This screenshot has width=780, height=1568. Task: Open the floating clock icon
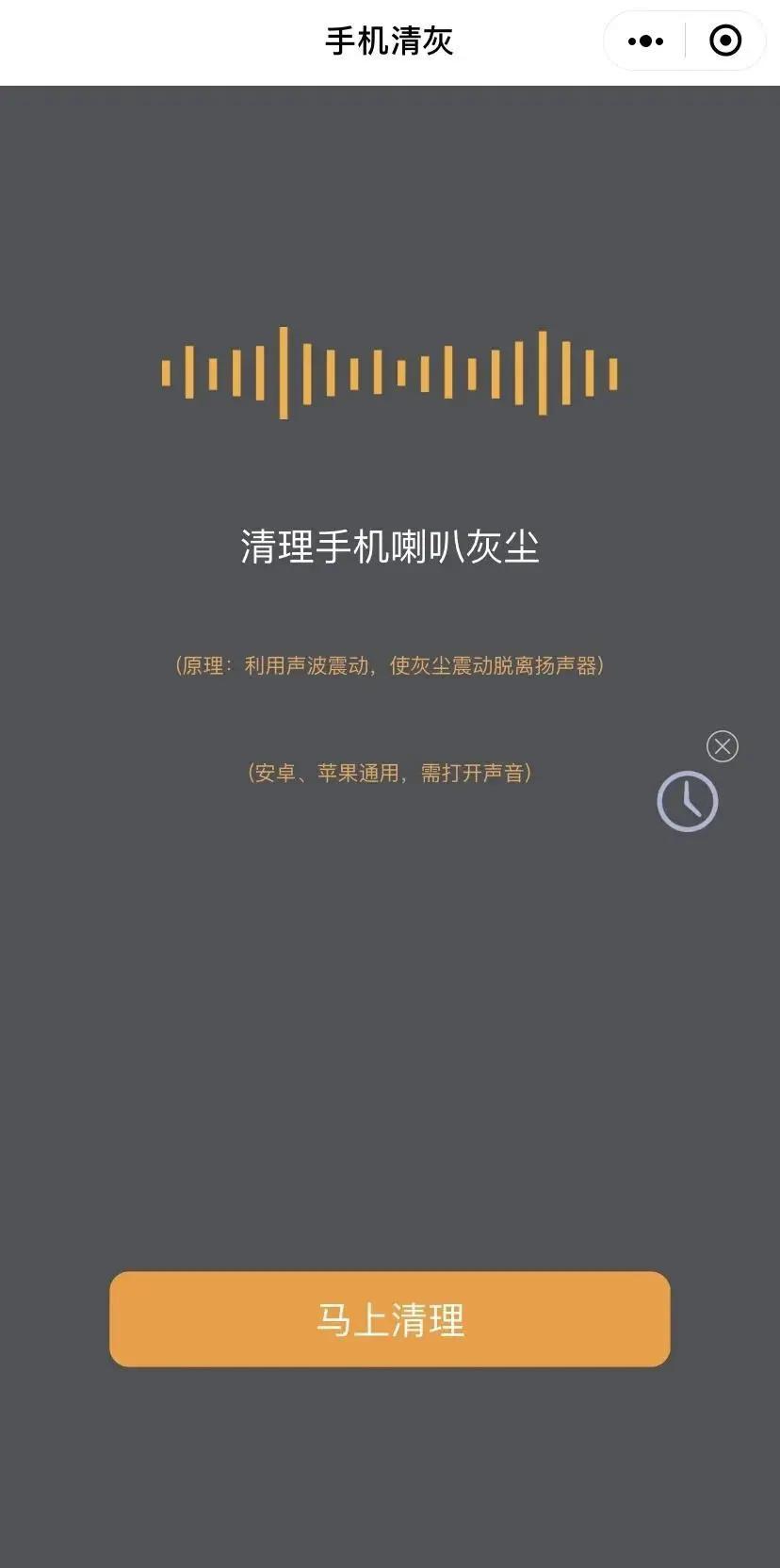687,801
